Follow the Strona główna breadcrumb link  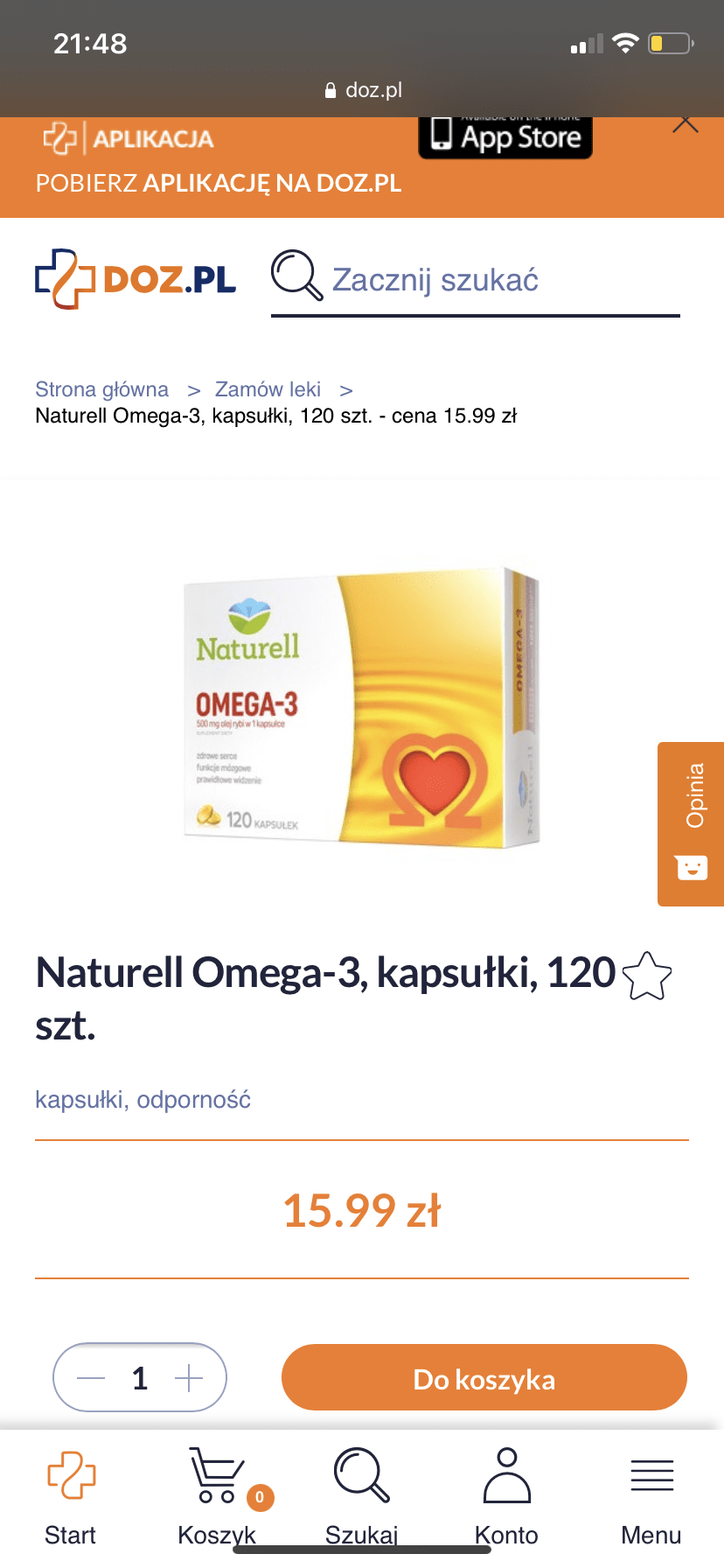[x=101, y=389]
